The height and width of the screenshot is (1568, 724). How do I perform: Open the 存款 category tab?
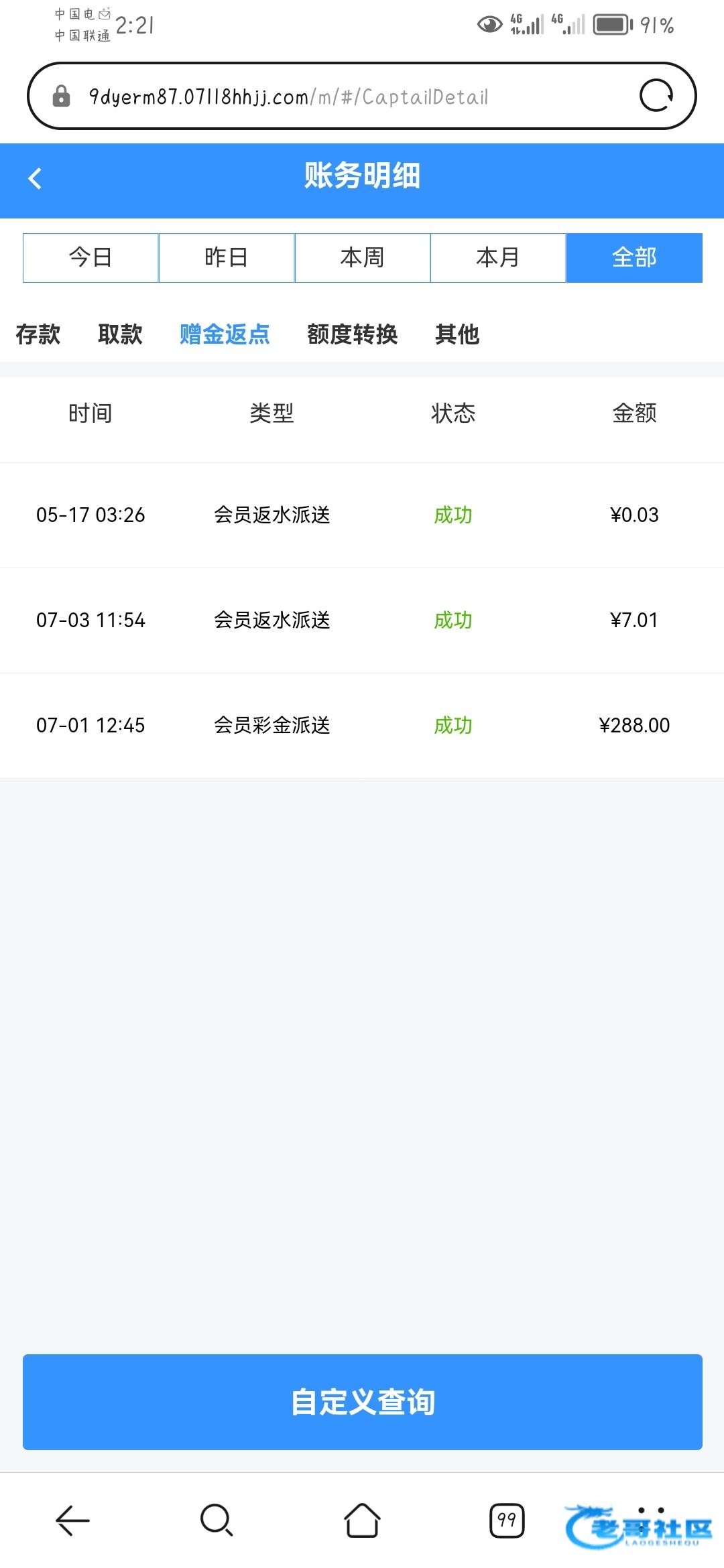[38, 334]
